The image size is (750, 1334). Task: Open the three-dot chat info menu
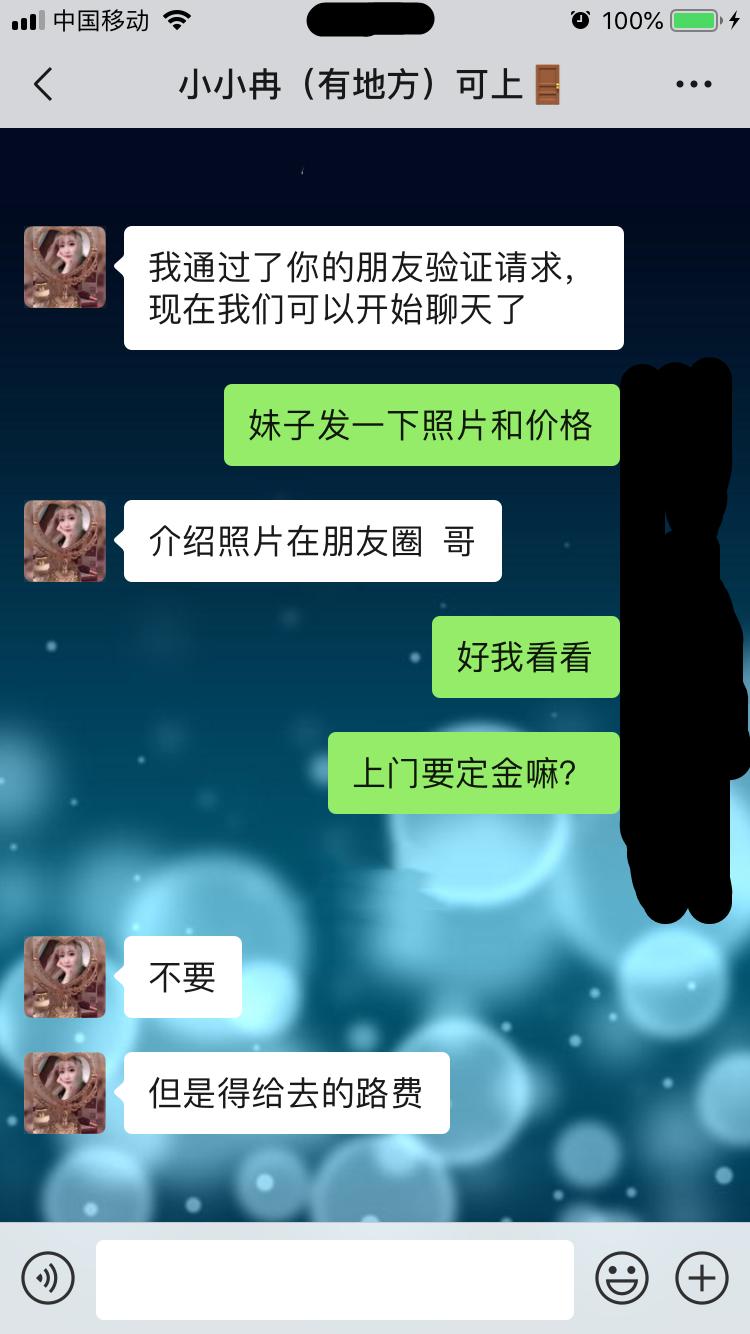693,85
